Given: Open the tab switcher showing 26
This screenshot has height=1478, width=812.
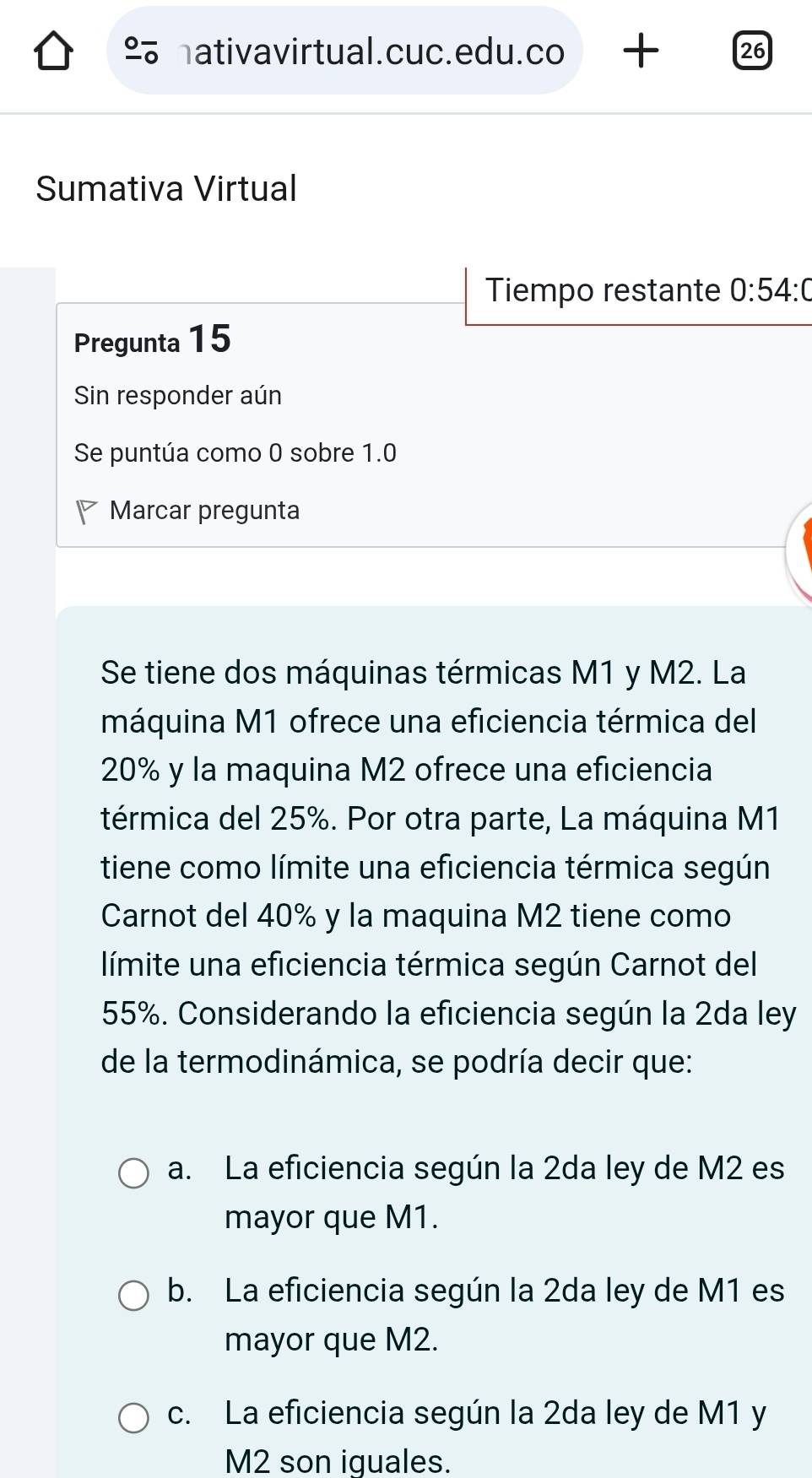Looking at the screenshot, I should pos(751,51).
